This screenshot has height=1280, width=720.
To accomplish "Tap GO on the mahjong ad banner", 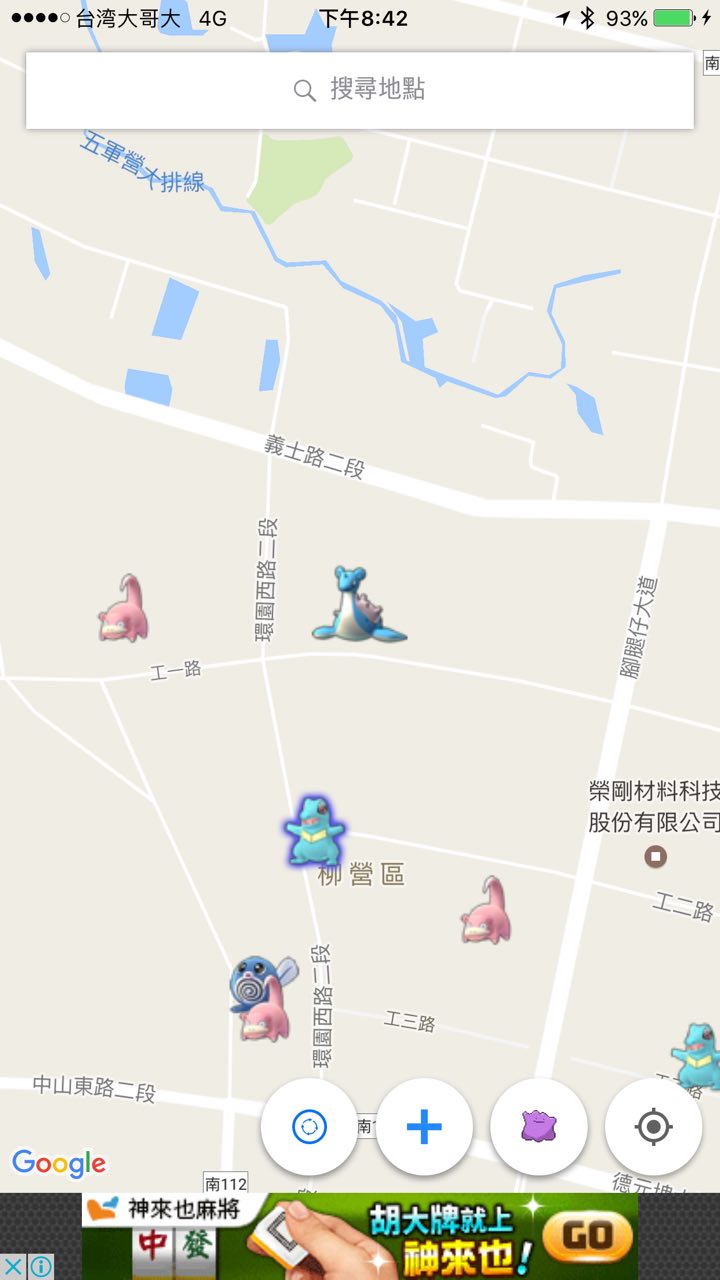I will [x=587, y=1237].
